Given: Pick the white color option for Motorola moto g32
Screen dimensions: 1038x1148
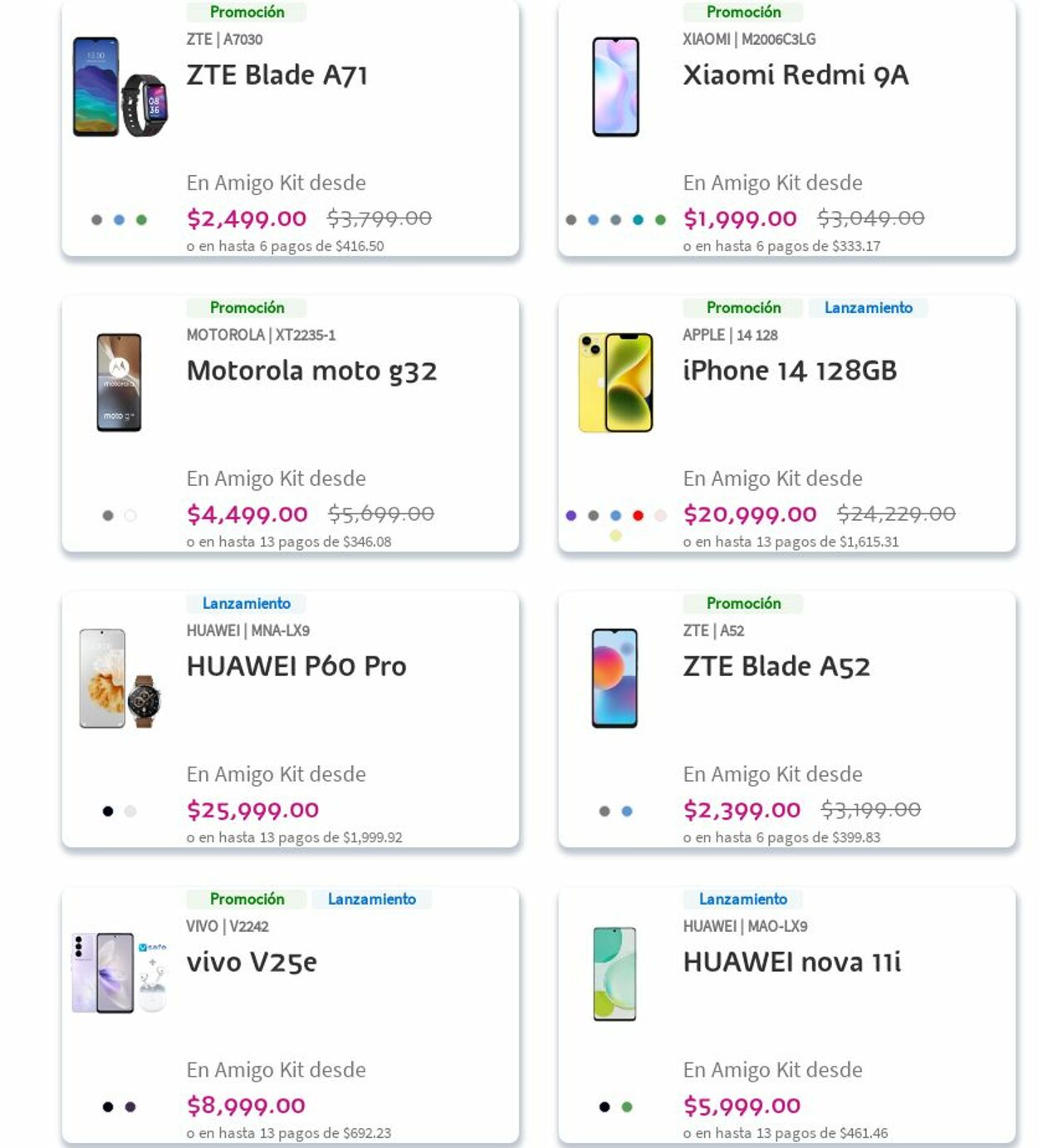Looking at the screenshot, I should (x=129, y=514).
